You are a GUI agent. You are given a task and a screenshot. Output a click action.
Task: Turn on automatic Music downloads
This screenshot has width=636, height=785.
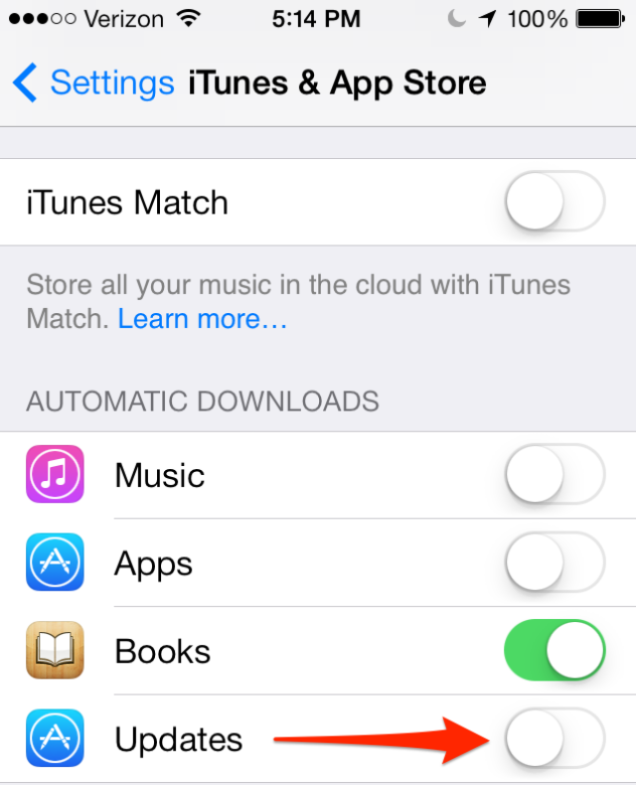(554, 474)
